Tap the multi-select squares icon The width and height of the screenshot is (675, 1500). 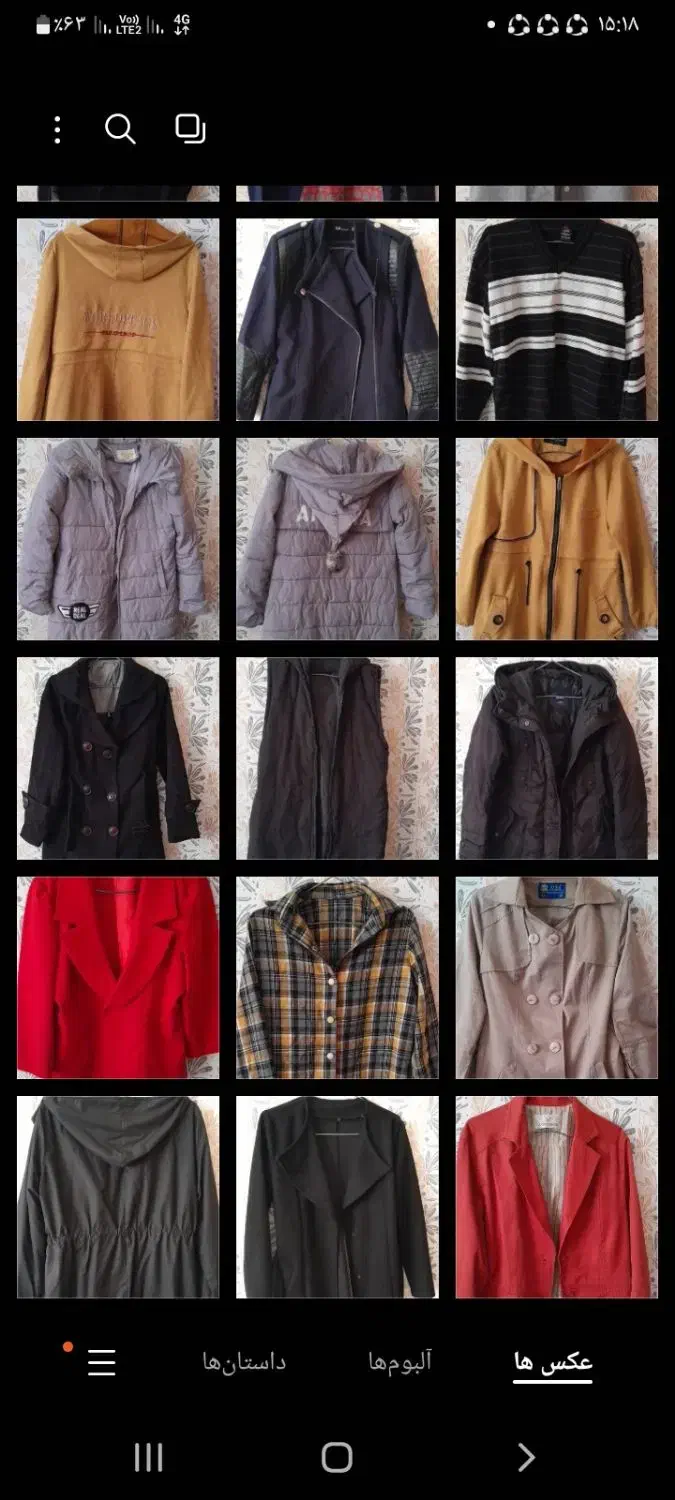pyautogui.click(x=190, y=128)
